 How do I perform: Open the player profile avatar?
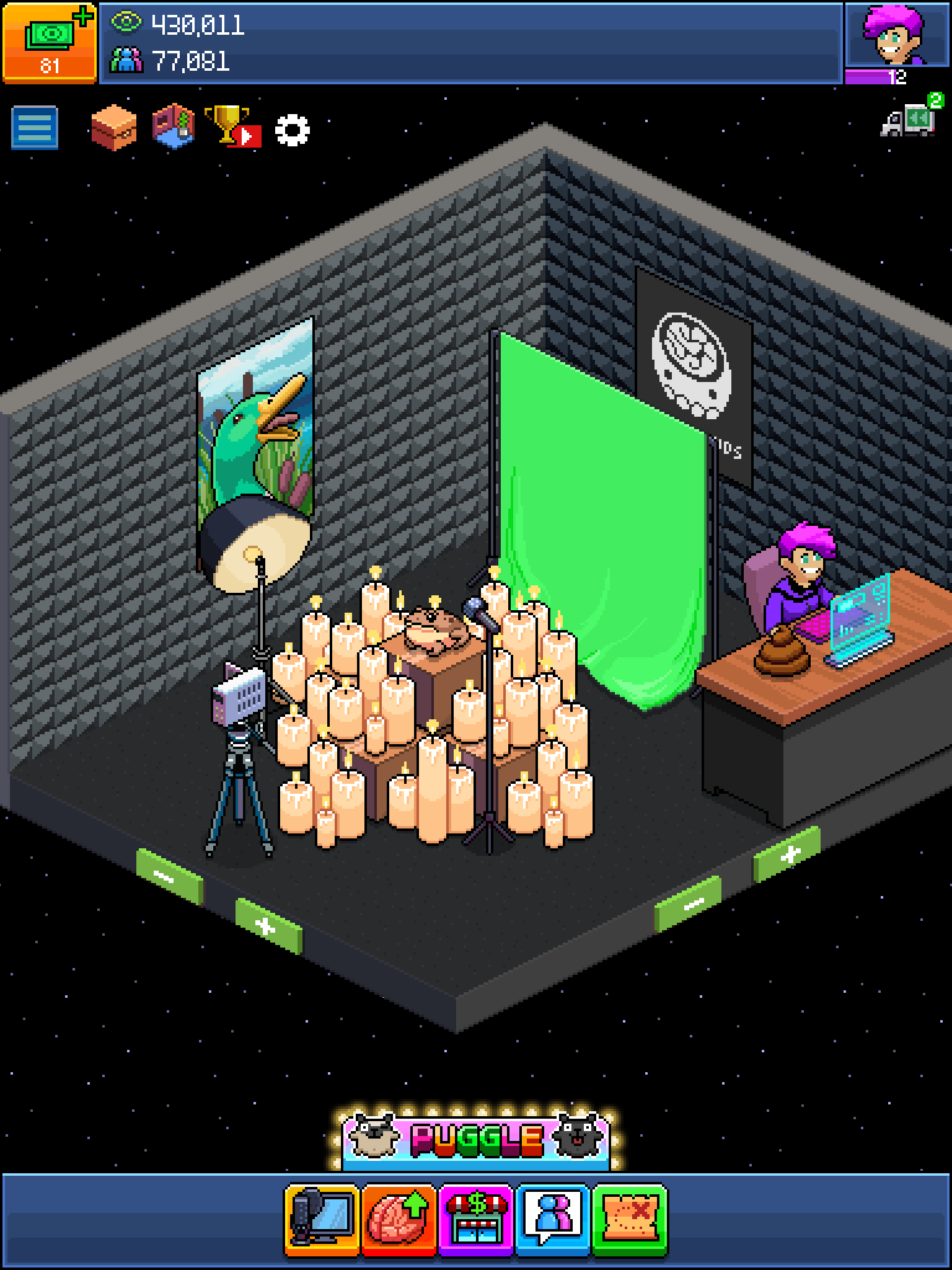[x=897, y=35]
